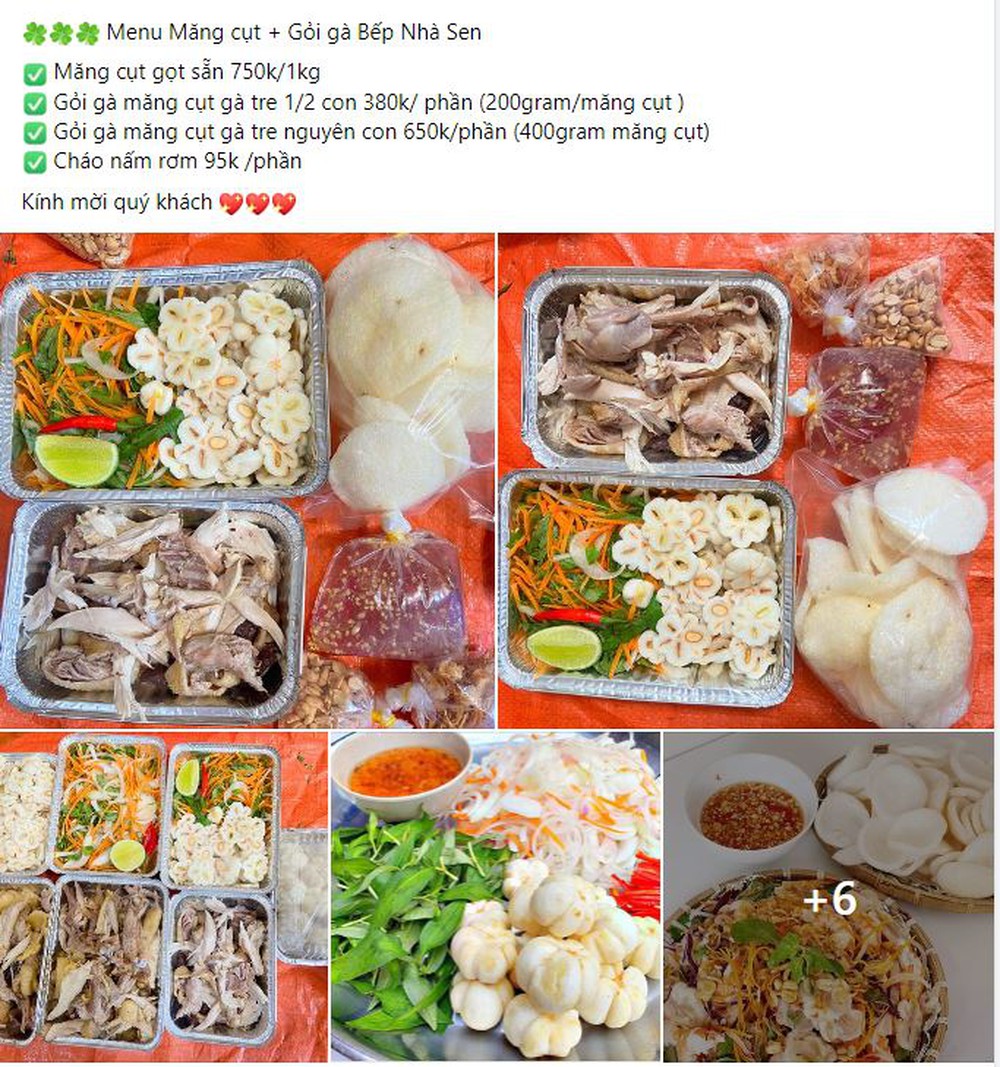The image size is (1000, 1067).
Task: Open photo of mangosteen with basil leaves
Action: click(x=495, y=897)
